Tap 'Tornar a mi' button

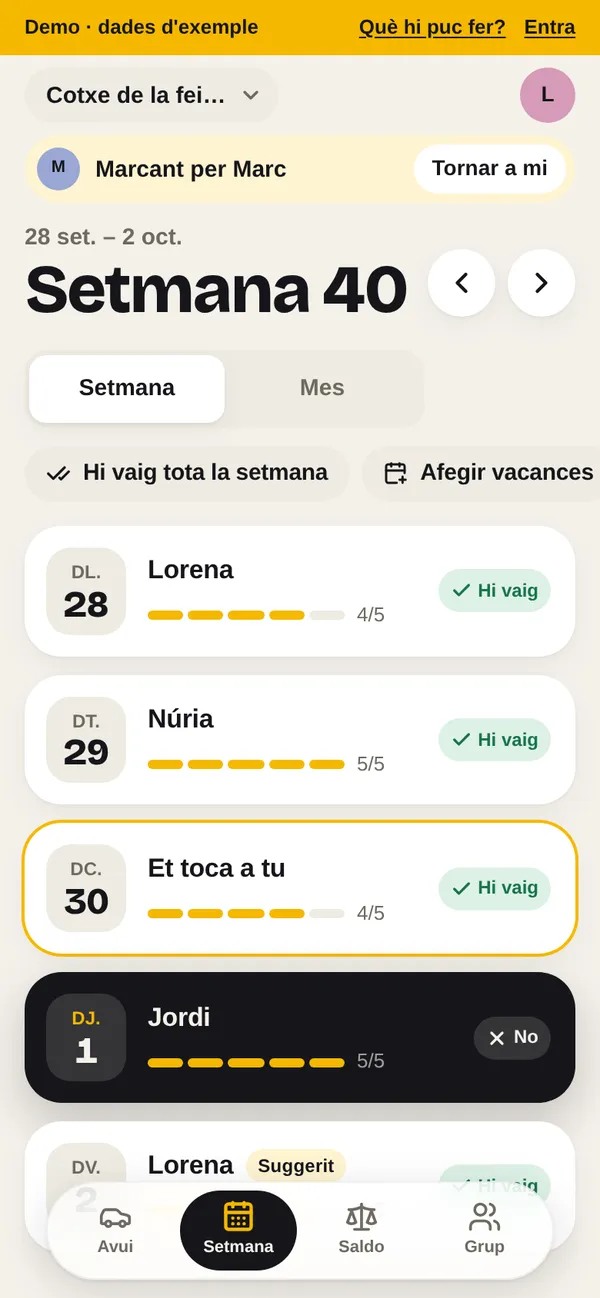[x=490, y=168]
